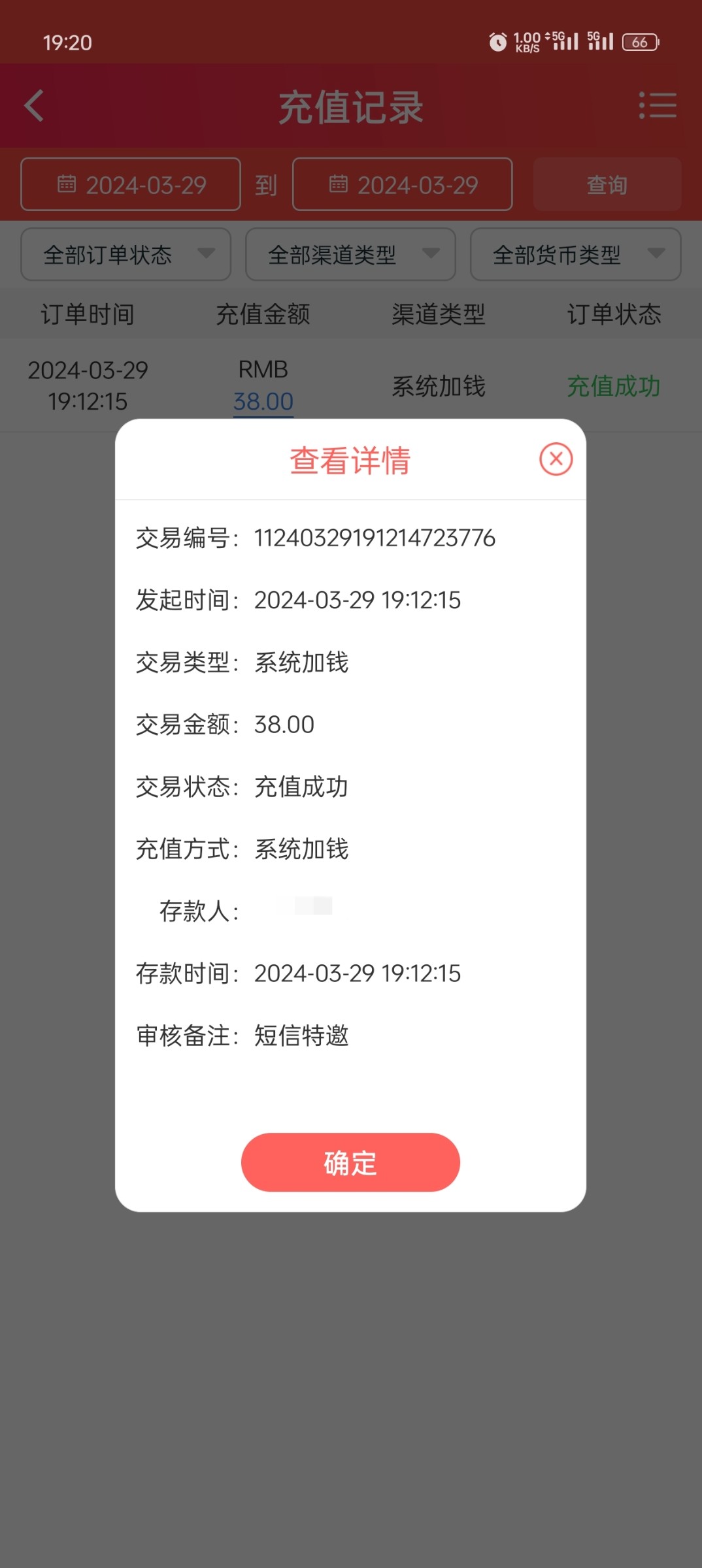Screen dimensions: 702x1568
Task: Close the 查看详情 dialog with the X icon
Action: coord(556,459)
